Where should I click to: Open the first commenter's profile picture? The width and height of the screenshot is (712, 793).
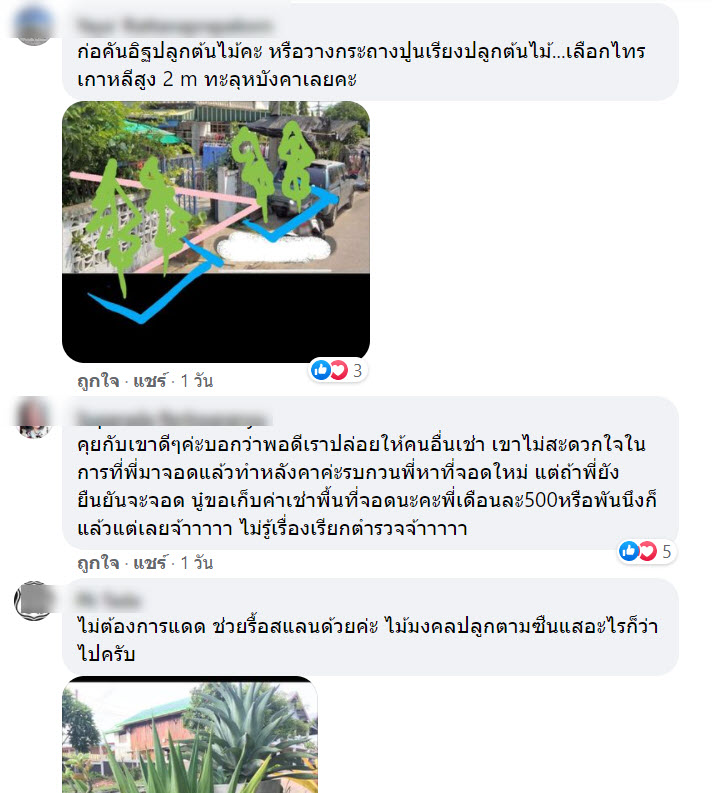tap(36, 24)
